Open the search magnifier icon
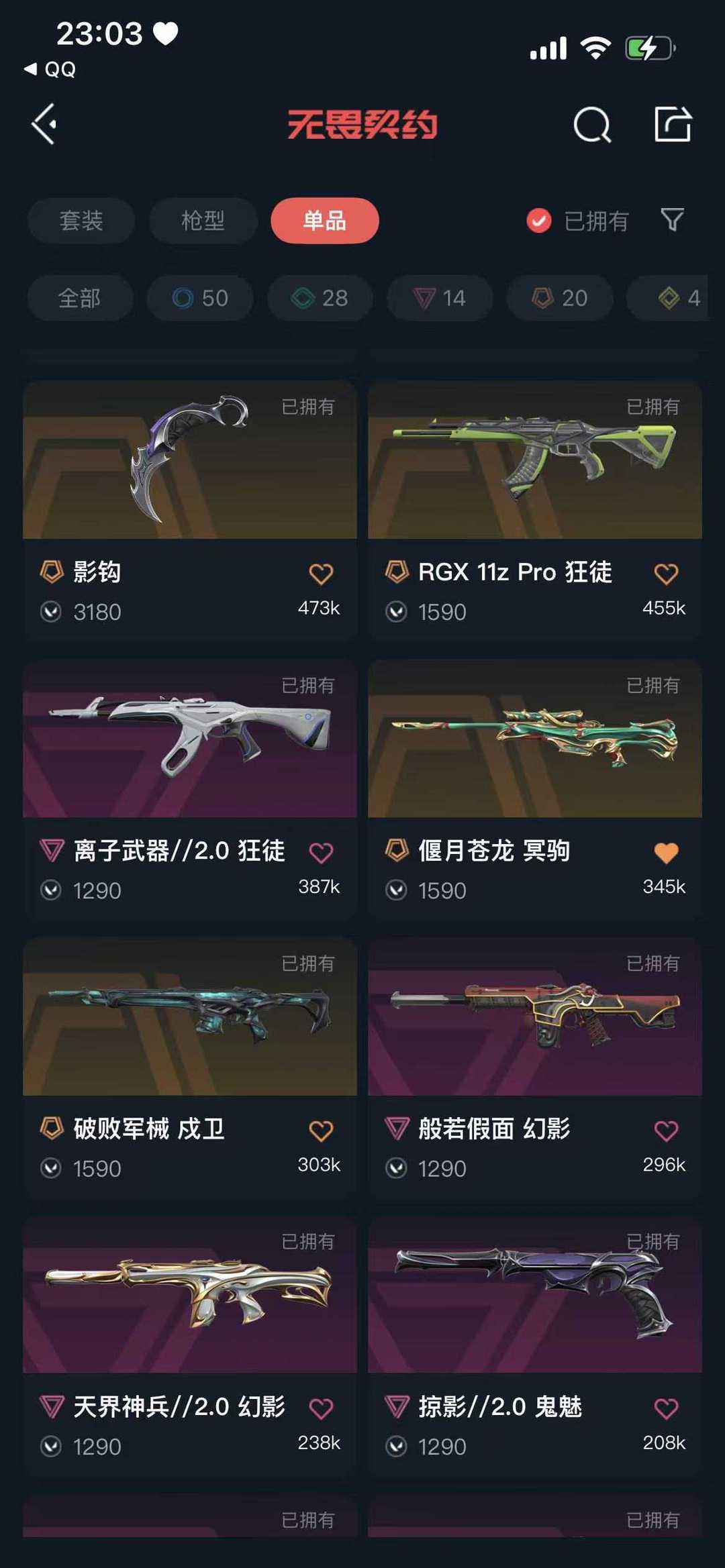 592,125
